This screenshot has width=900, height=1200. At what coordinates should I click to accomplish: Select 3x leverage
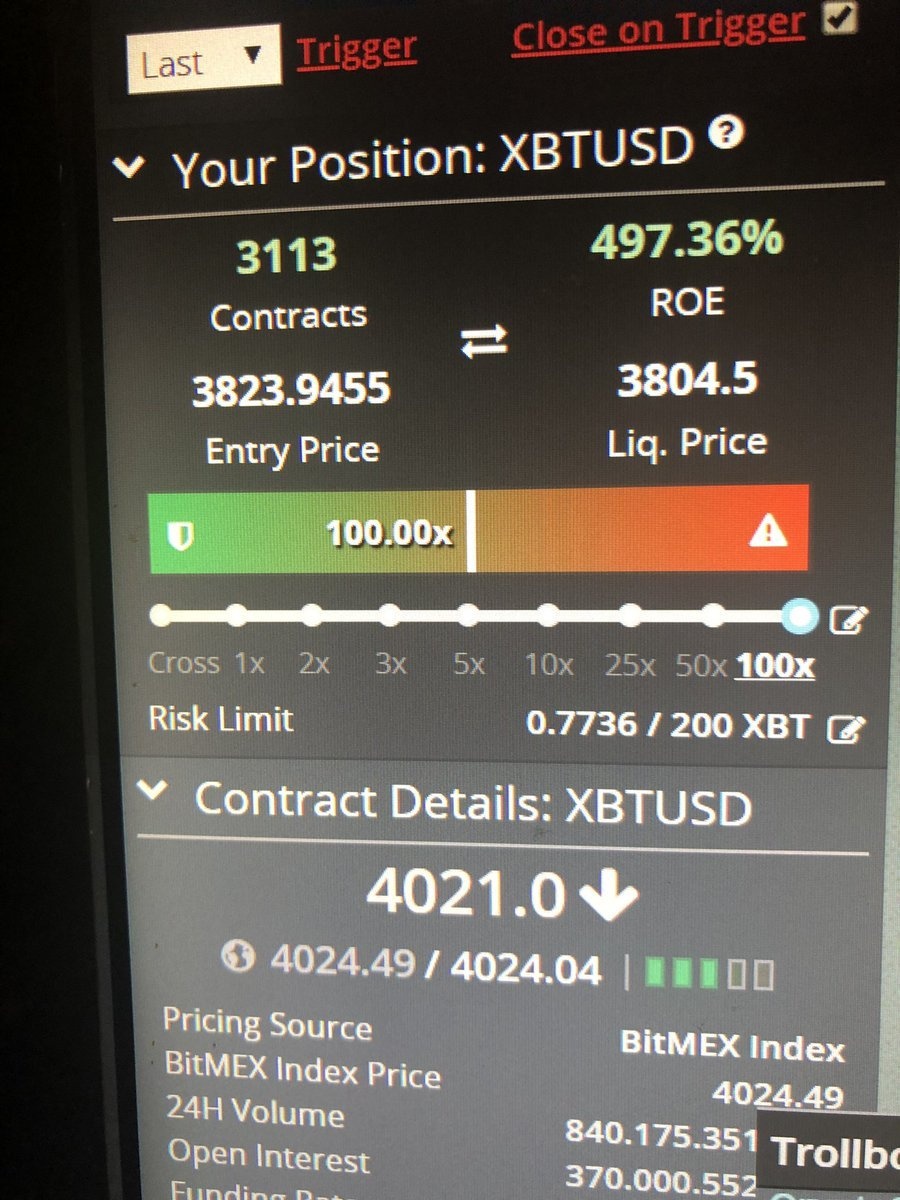tap(390, 616)
